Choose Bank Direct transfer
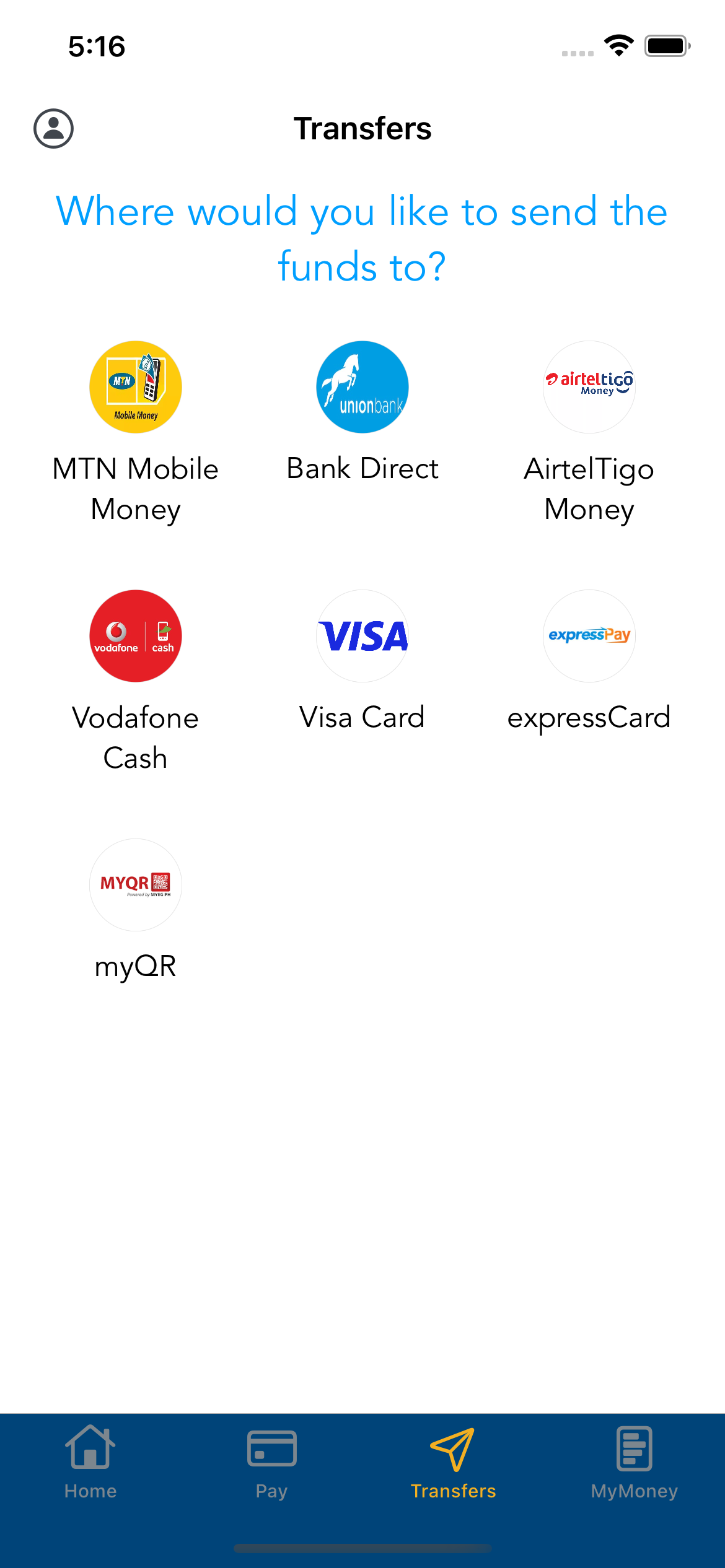Viewport: 725px width, 1568px height. click(x=362, y=388)
